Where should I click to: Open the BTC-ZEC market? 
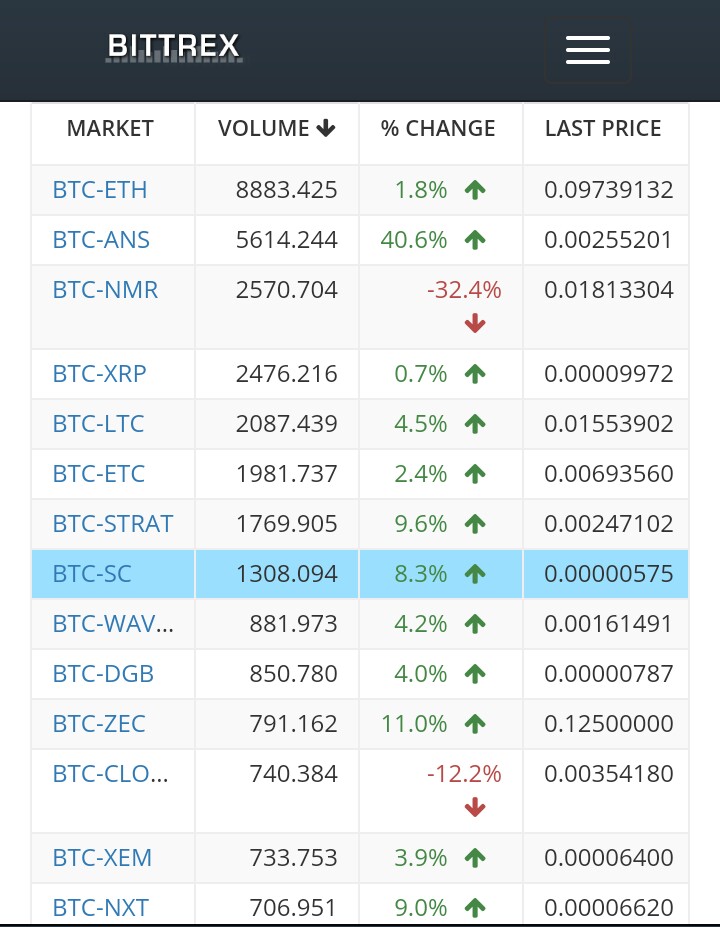click(x=99, y=724)
